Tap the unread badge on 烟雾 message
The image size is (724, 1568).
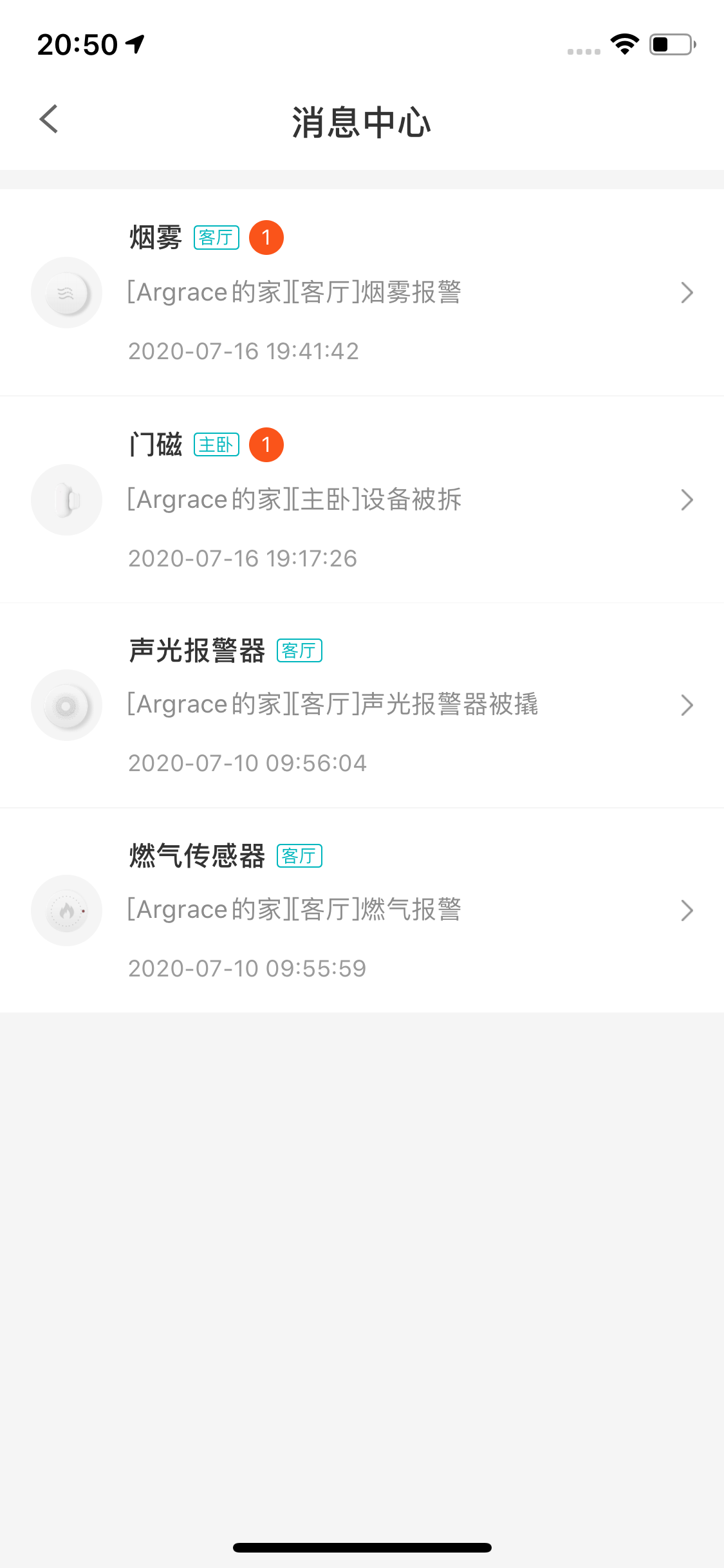[x=266, y=237]
